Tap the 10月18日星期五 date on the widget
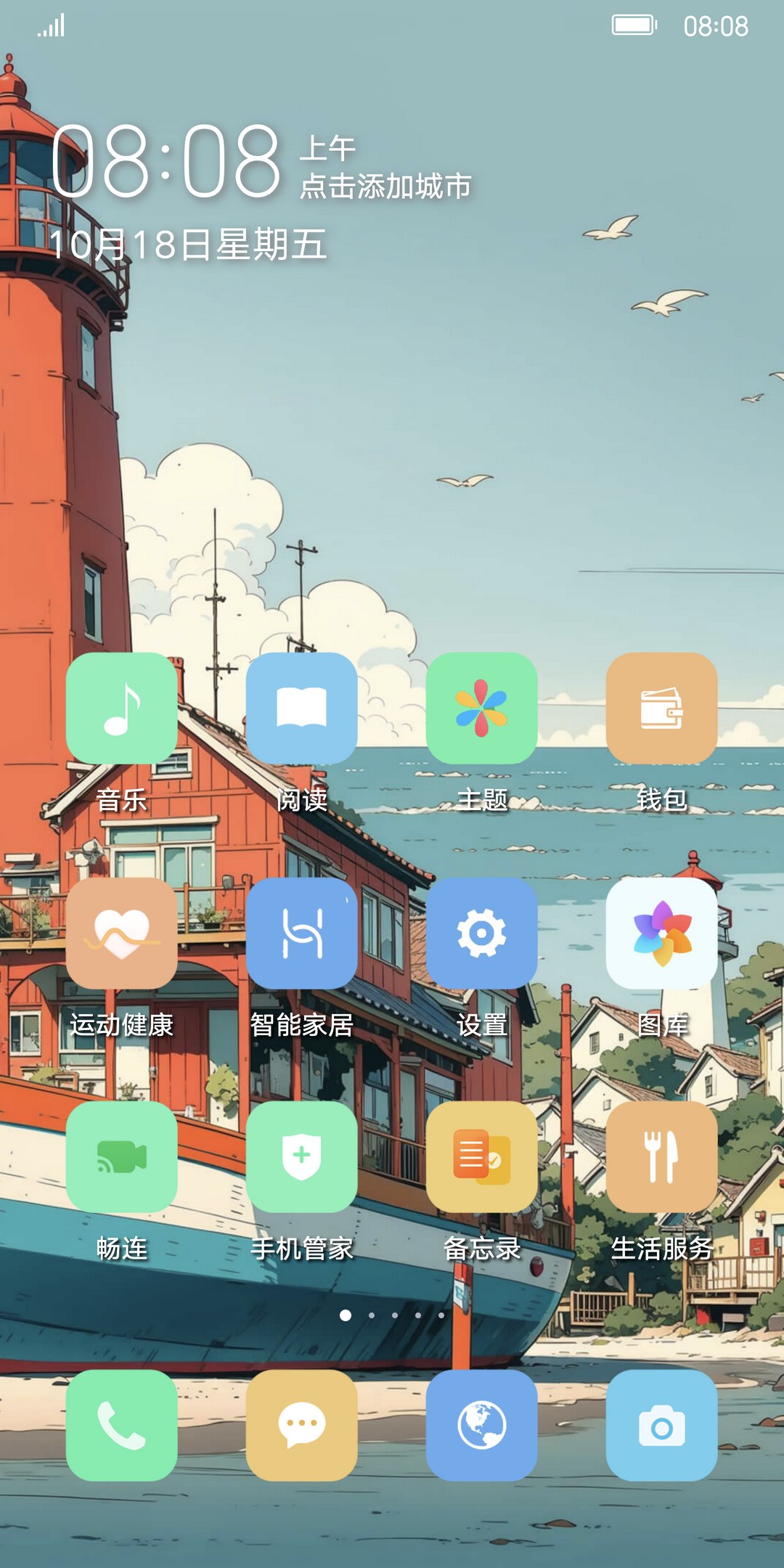The width and height of the screenshot is (784, 1568). click(187, 244)
